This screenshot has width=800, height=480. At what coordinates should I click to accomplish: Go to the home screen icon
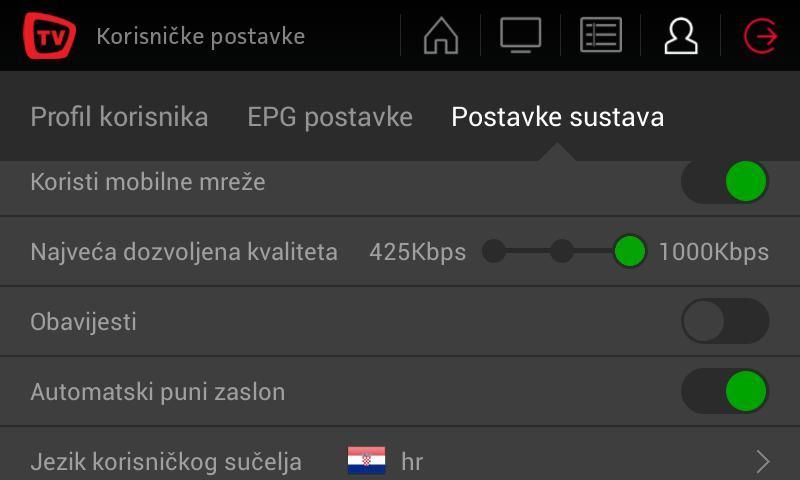pyautogui.click(x=441, y=36)
